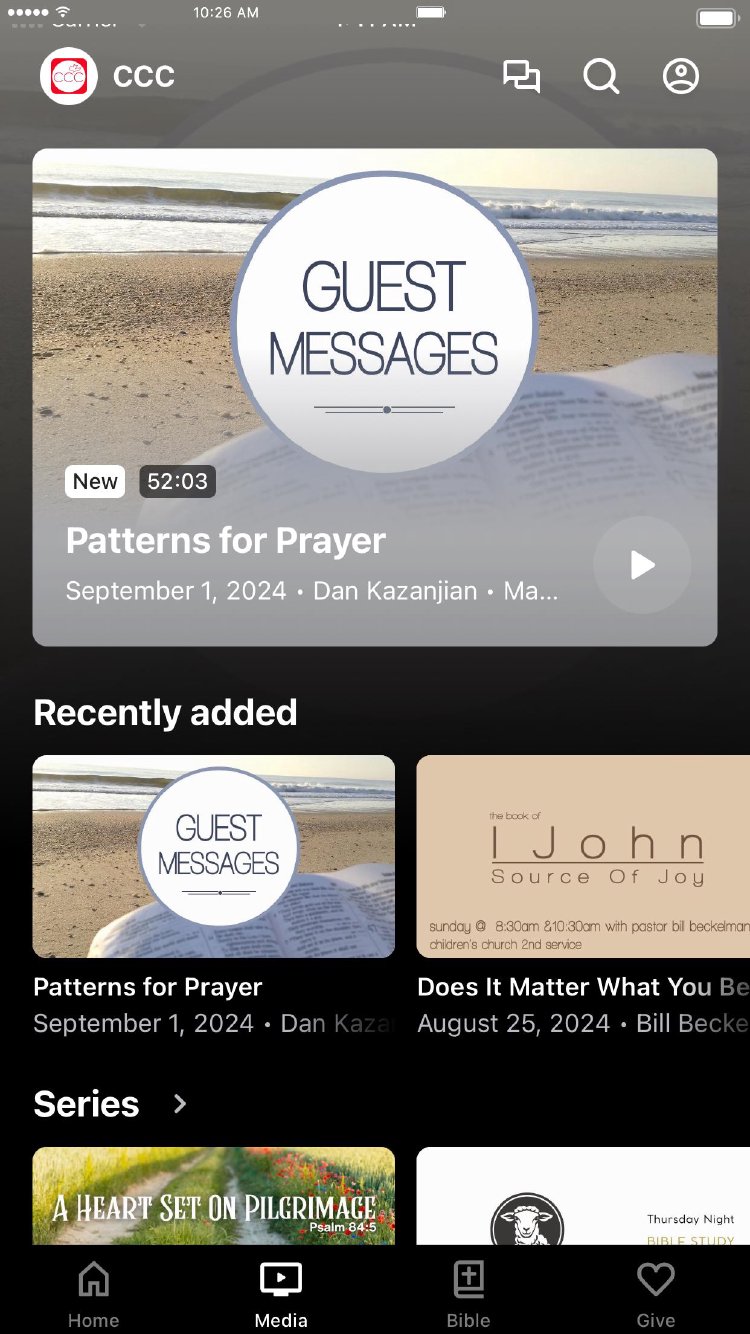Open the search icon
Screen dimensions: 750x1334
[601, 77]
